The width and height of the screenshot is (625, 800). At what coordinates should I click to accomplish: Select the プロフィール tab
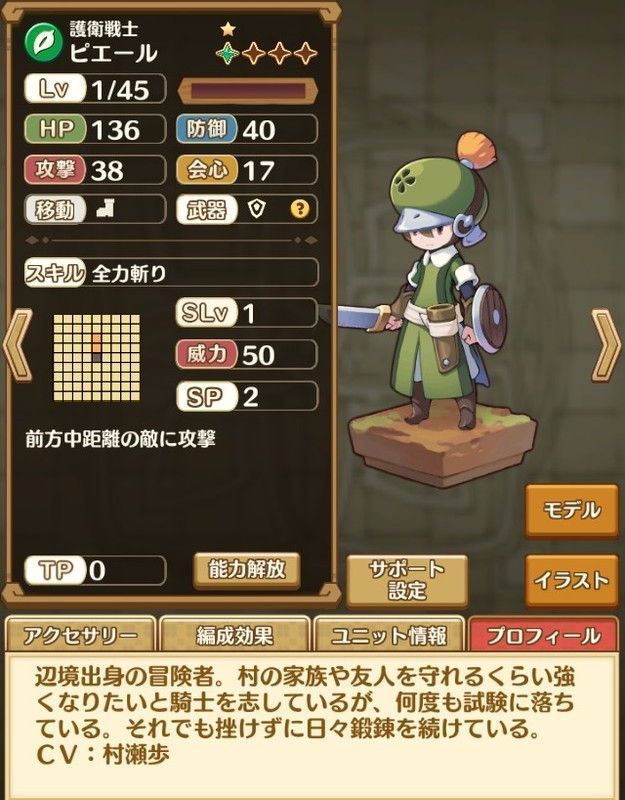point(546,636)
